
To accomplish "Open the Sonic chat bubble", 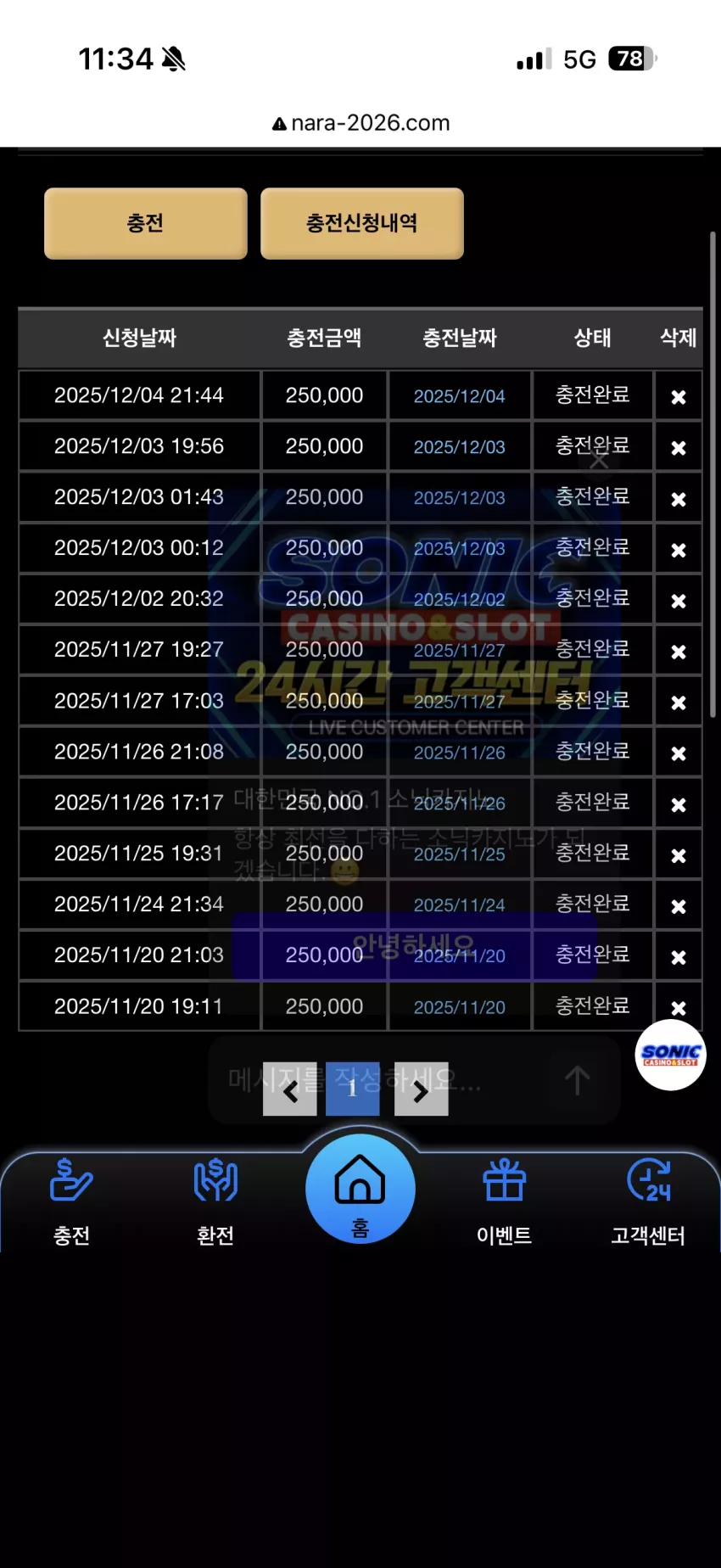I will 670,1055.
